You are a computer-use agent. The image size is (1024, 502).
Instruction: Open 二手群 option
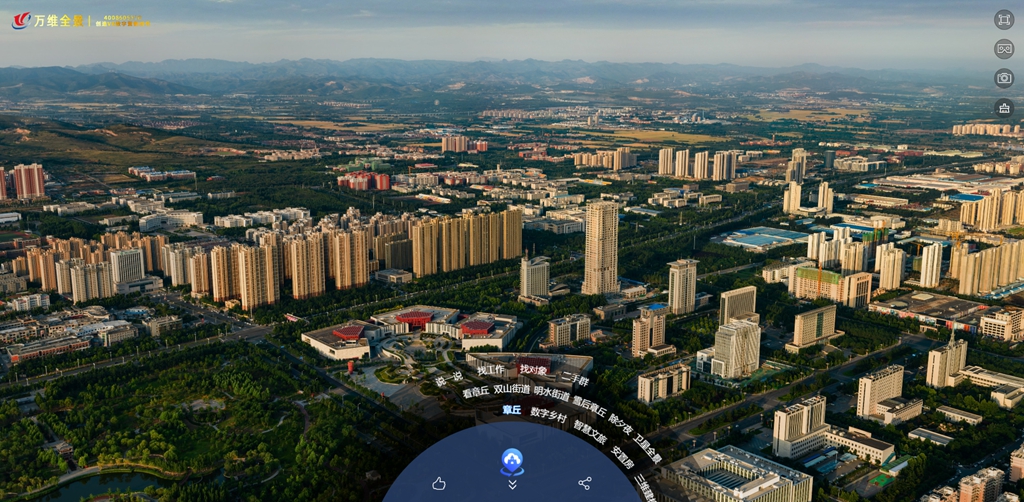[x=575, y=378]
